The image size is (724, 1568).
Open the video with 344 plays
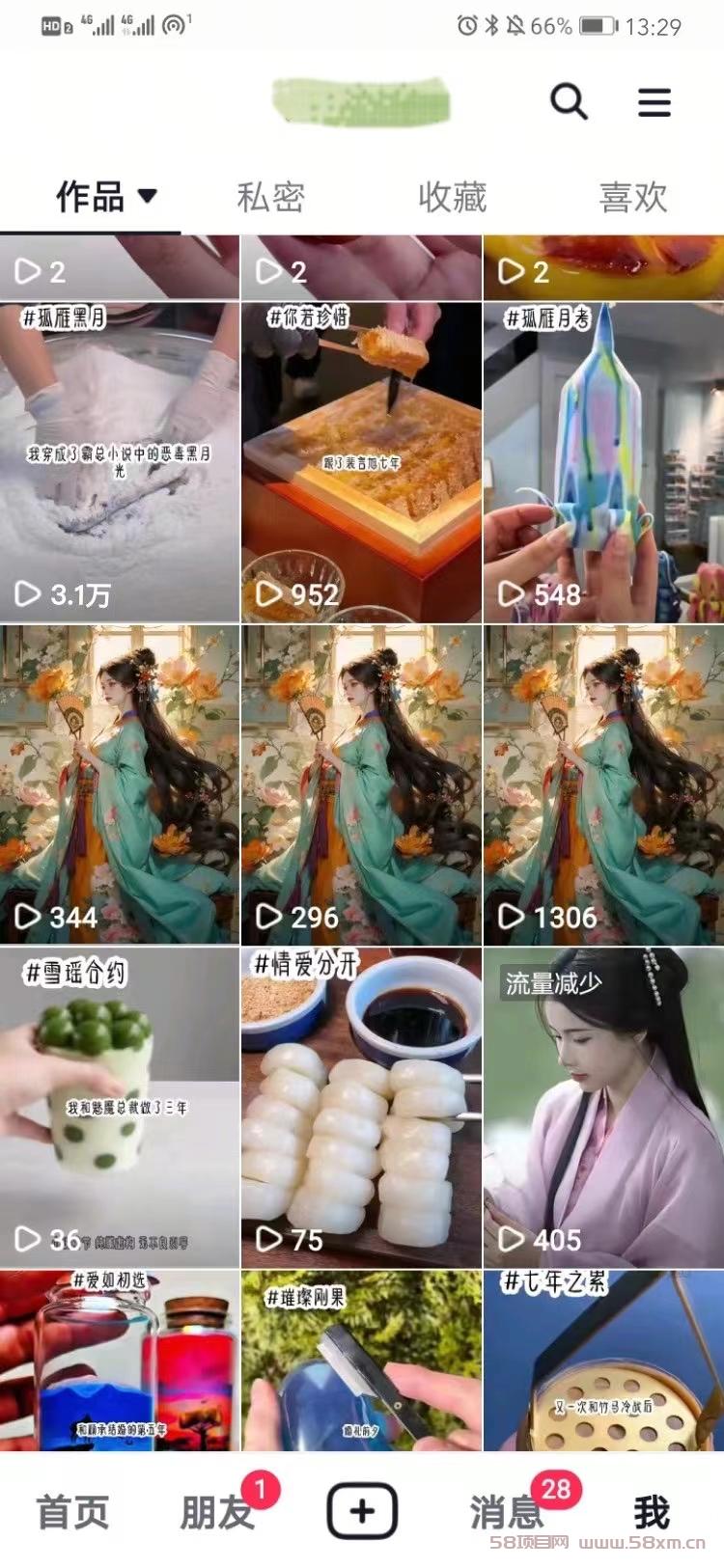point(120,784)
